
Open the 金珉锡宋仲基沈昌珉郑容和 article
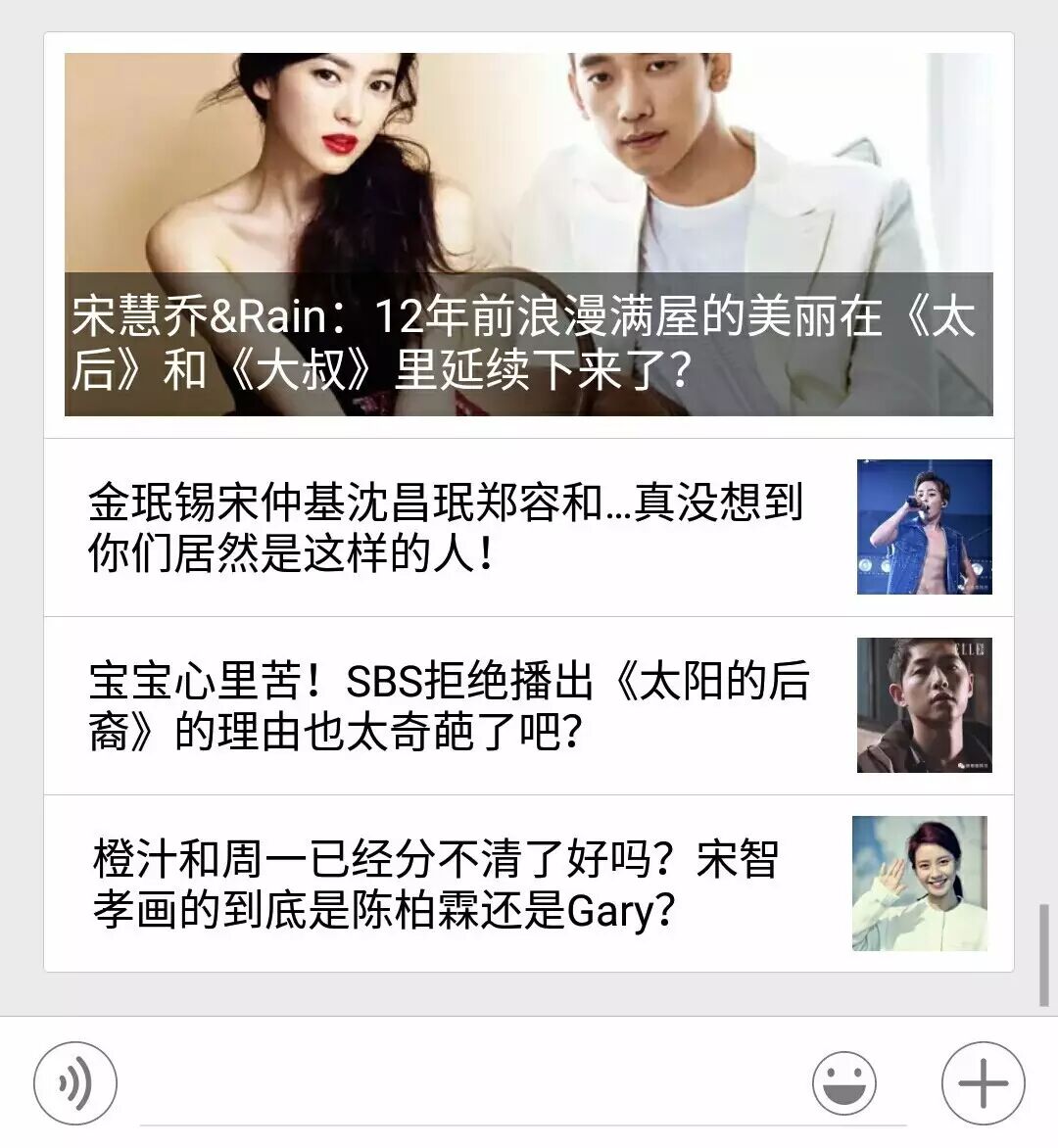(446, 528)
